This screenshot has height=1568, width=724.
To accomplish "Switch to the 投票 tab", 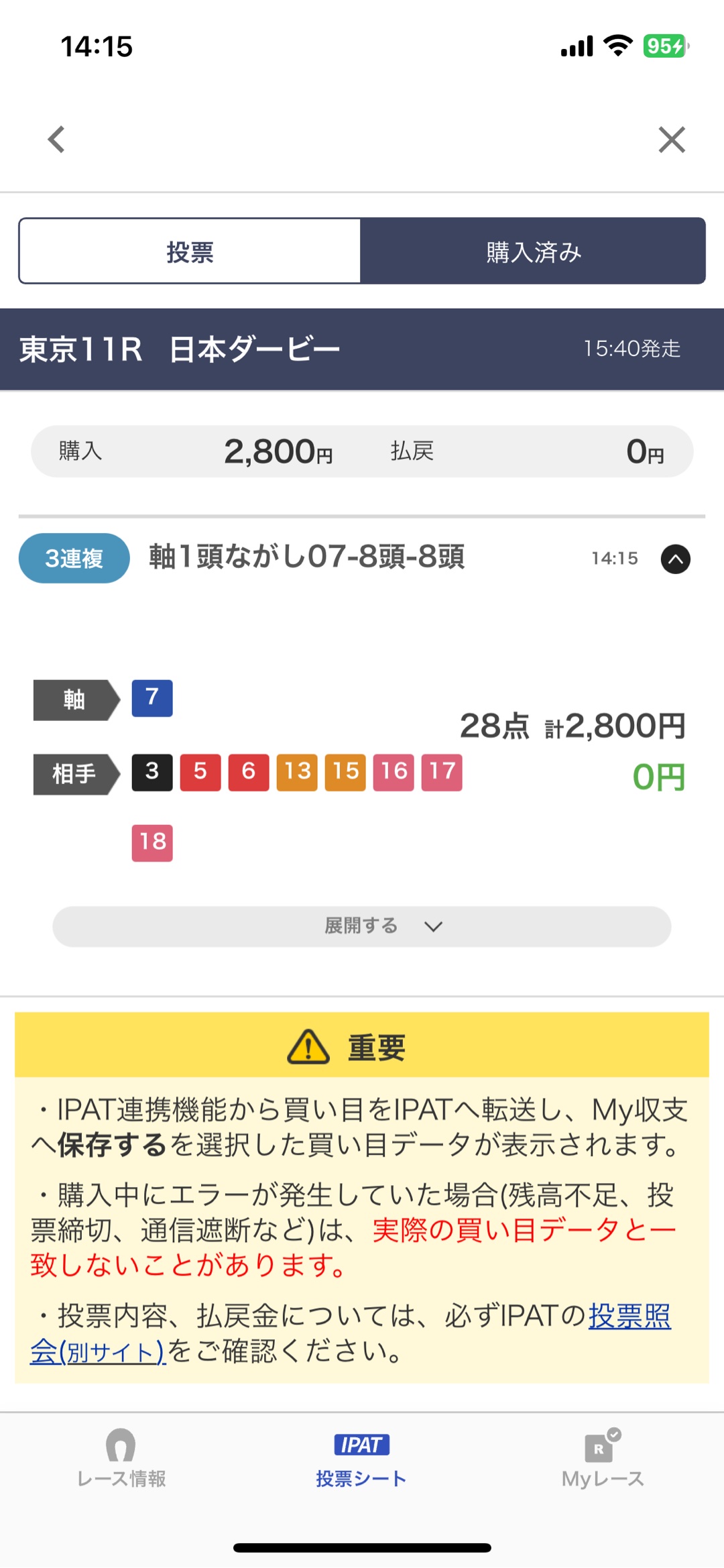I will click(190, 251).
